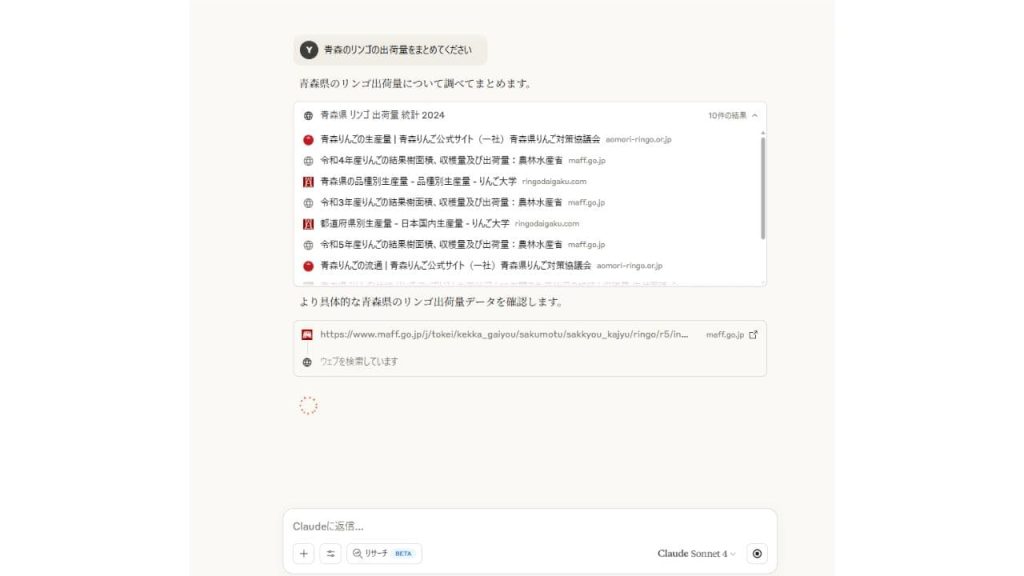Stop the response generation
This screenshot has height=576, width=1024.
[x=757, y=553]
